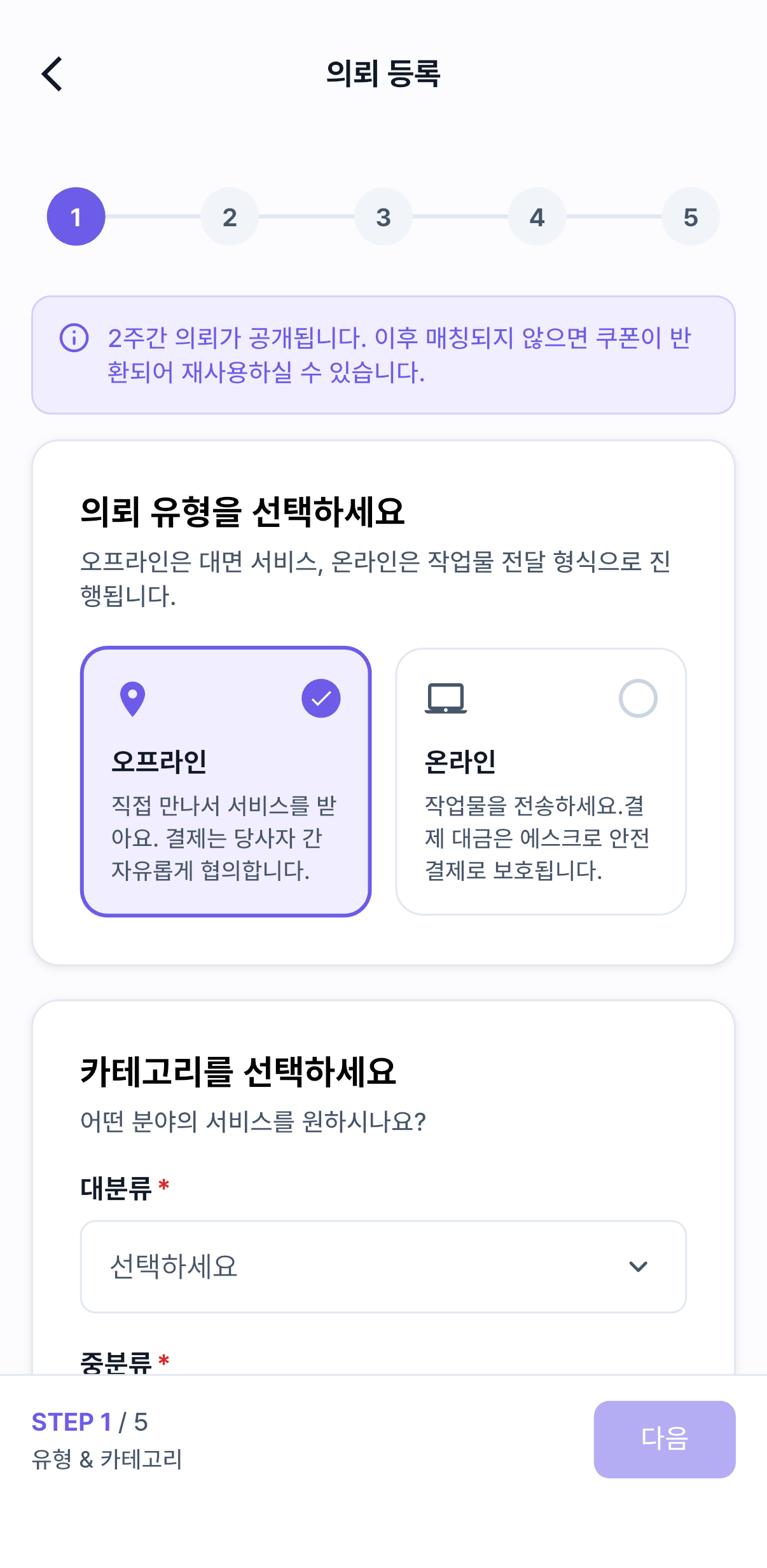
Task: Click the laptop icon on the 온라인 card
Action: 447,698
